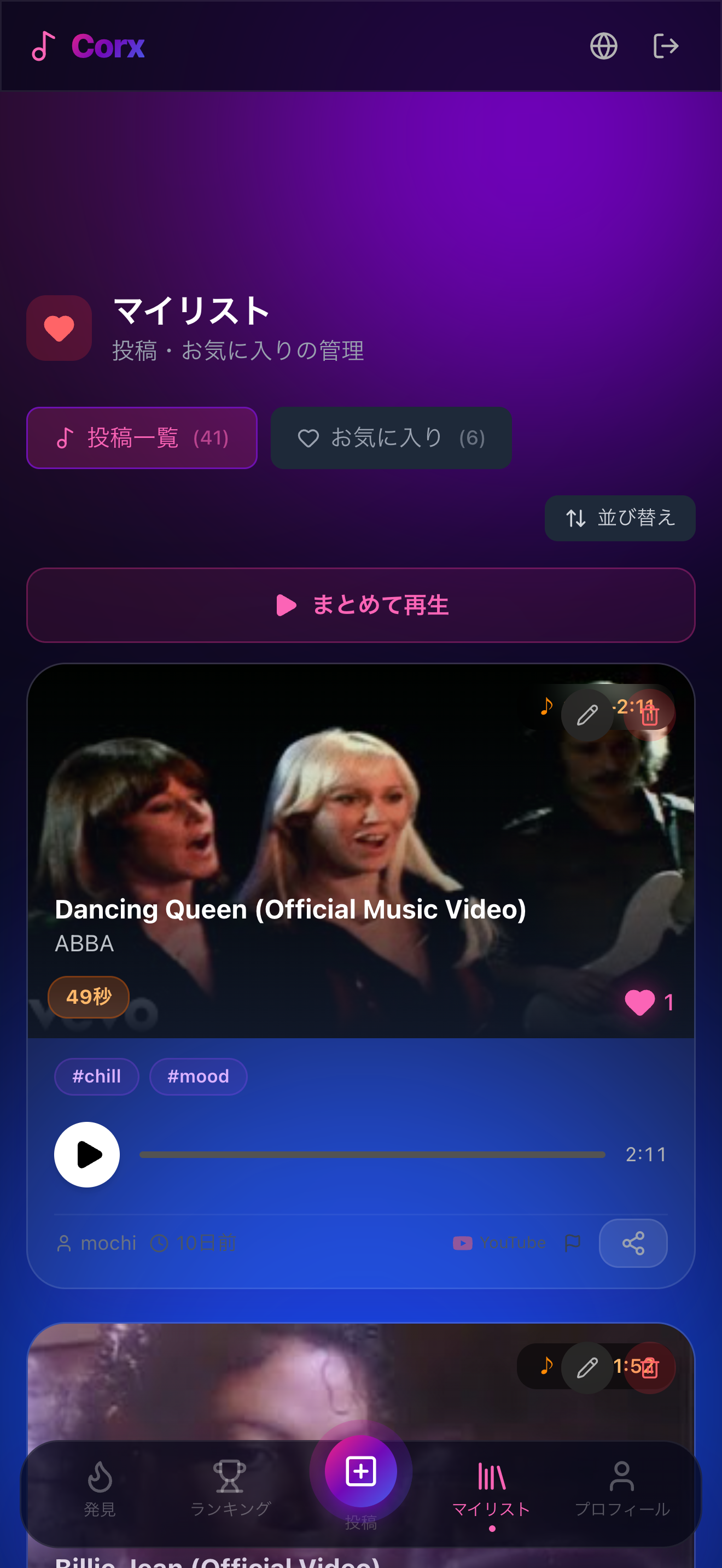722x1568 pixels.
Task: Select the #mood tag
Action: [199, 1076]
